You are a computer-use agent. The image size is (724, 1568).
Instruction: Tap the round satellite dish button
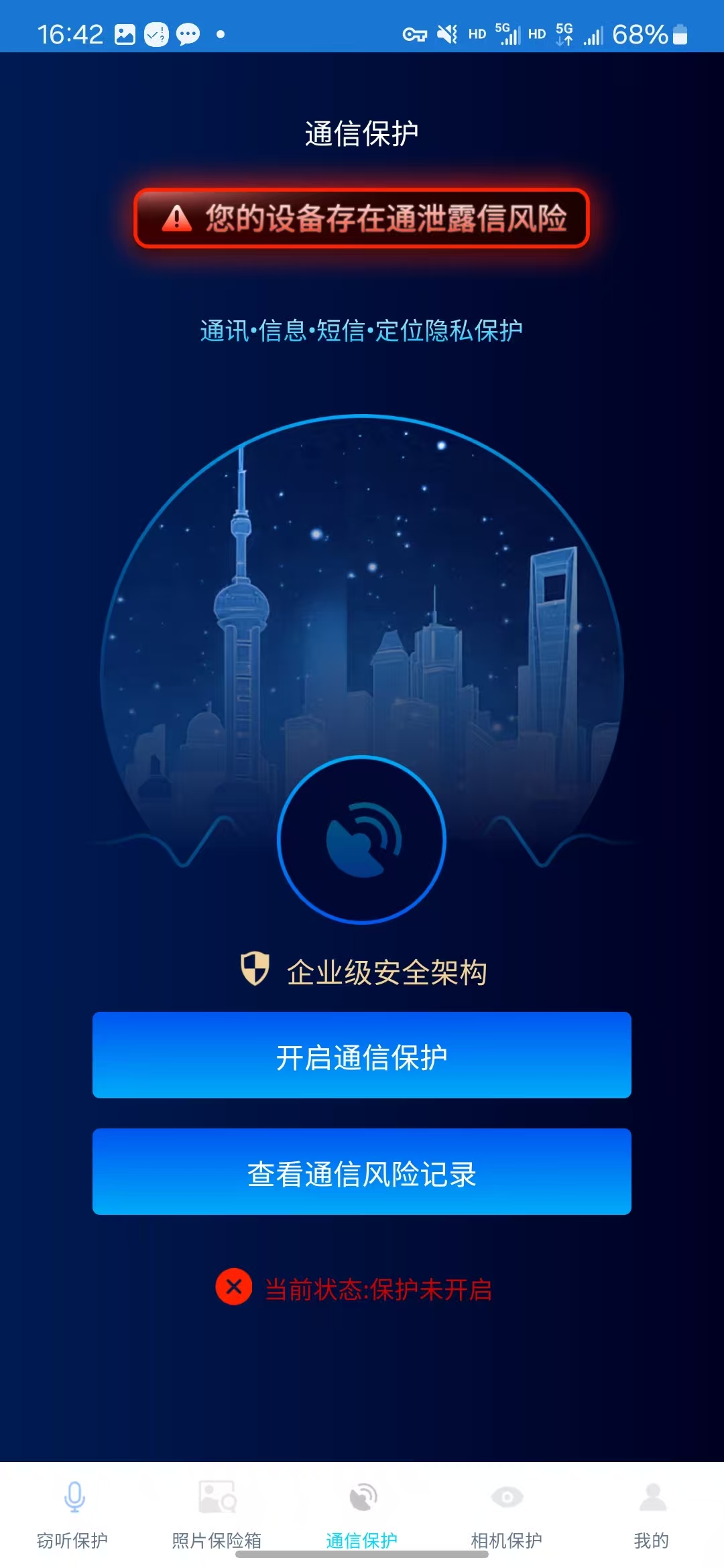click(362, 840)
